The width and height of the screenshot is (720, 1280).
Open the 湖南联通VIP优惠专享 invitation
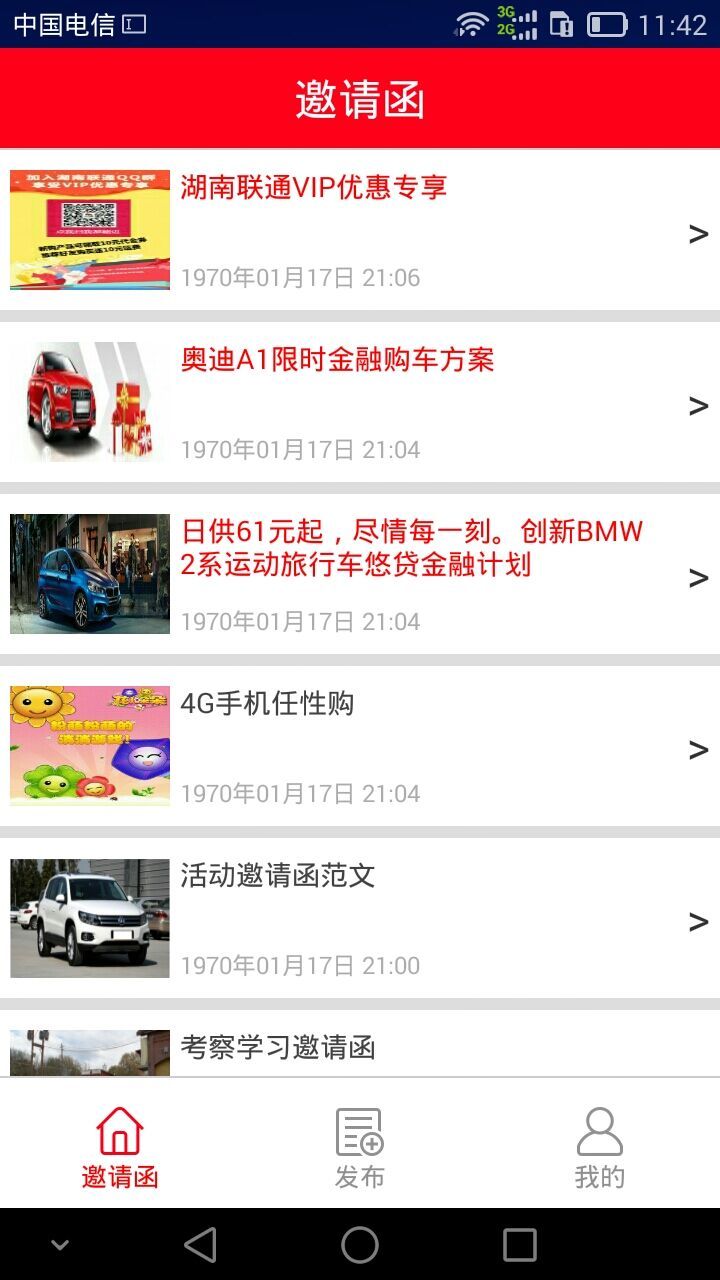point(360,230)
